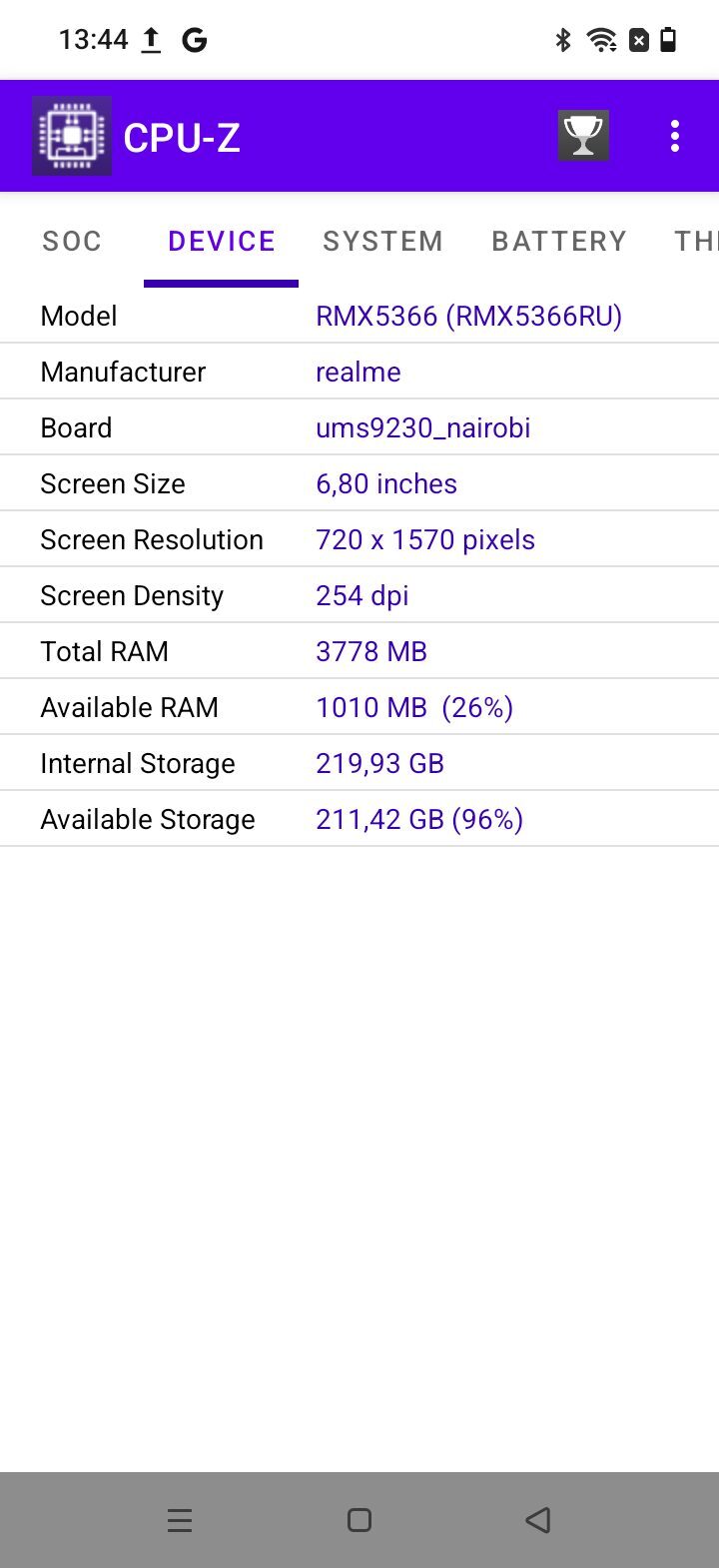Open the trophy icon in the app bar
Viewport: 719px width, 1568px height.
[x=583, y=135]
